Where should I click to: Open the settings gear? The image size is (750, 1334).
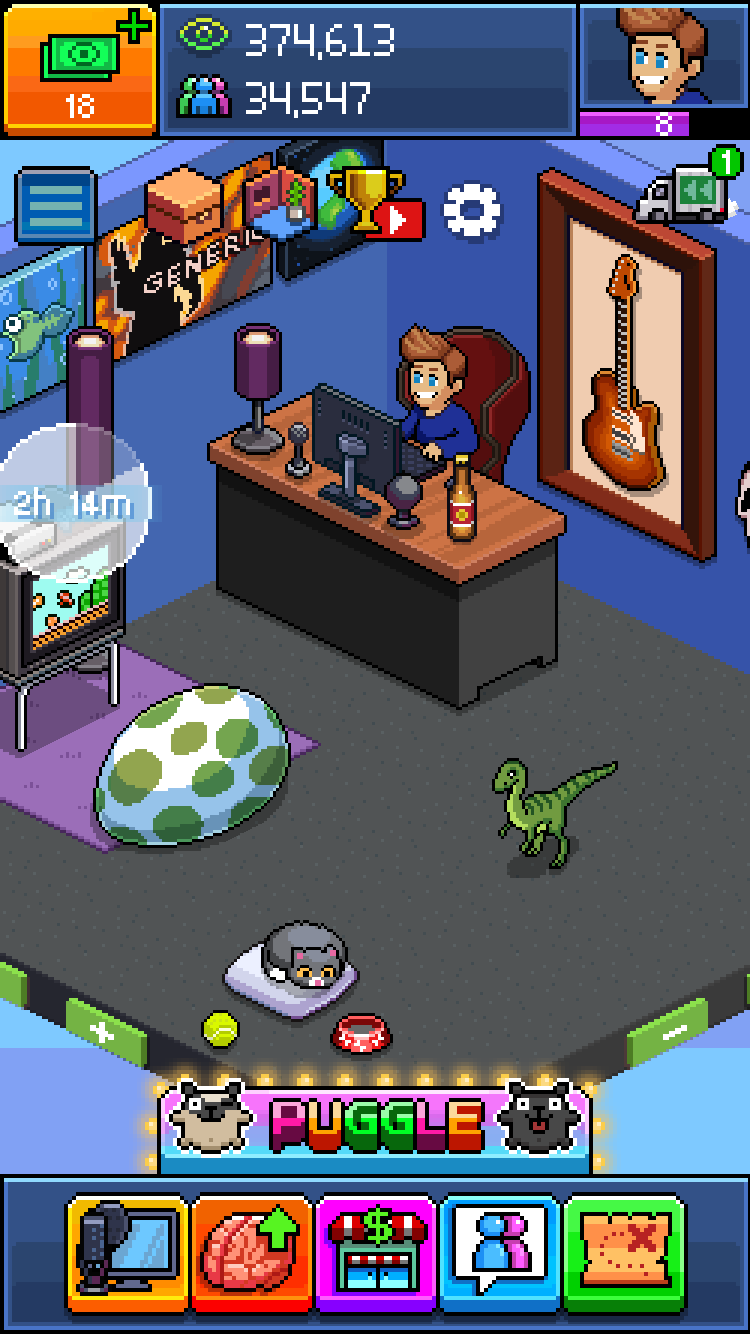pos(471,209)
